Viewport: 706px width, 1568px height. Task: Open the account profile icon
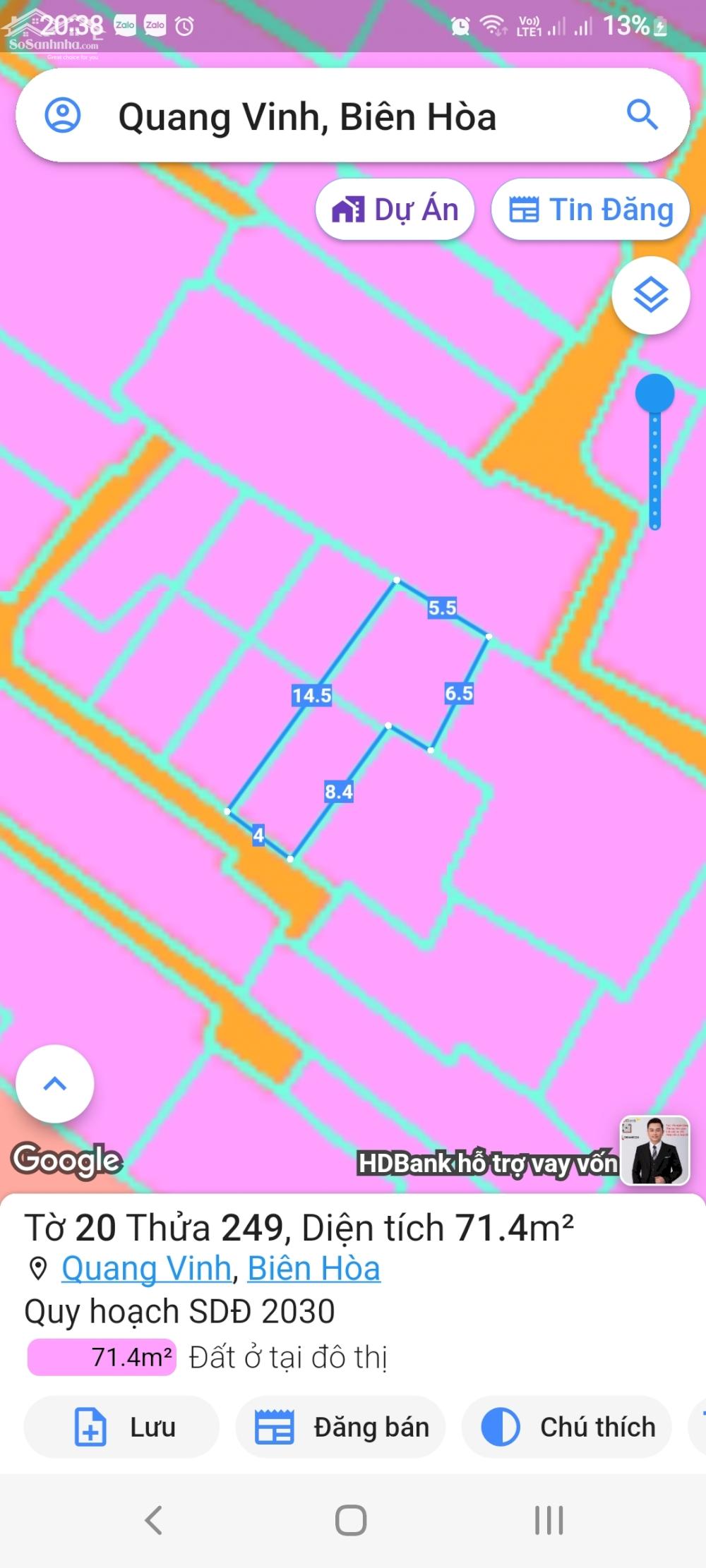tap(63, 116)
